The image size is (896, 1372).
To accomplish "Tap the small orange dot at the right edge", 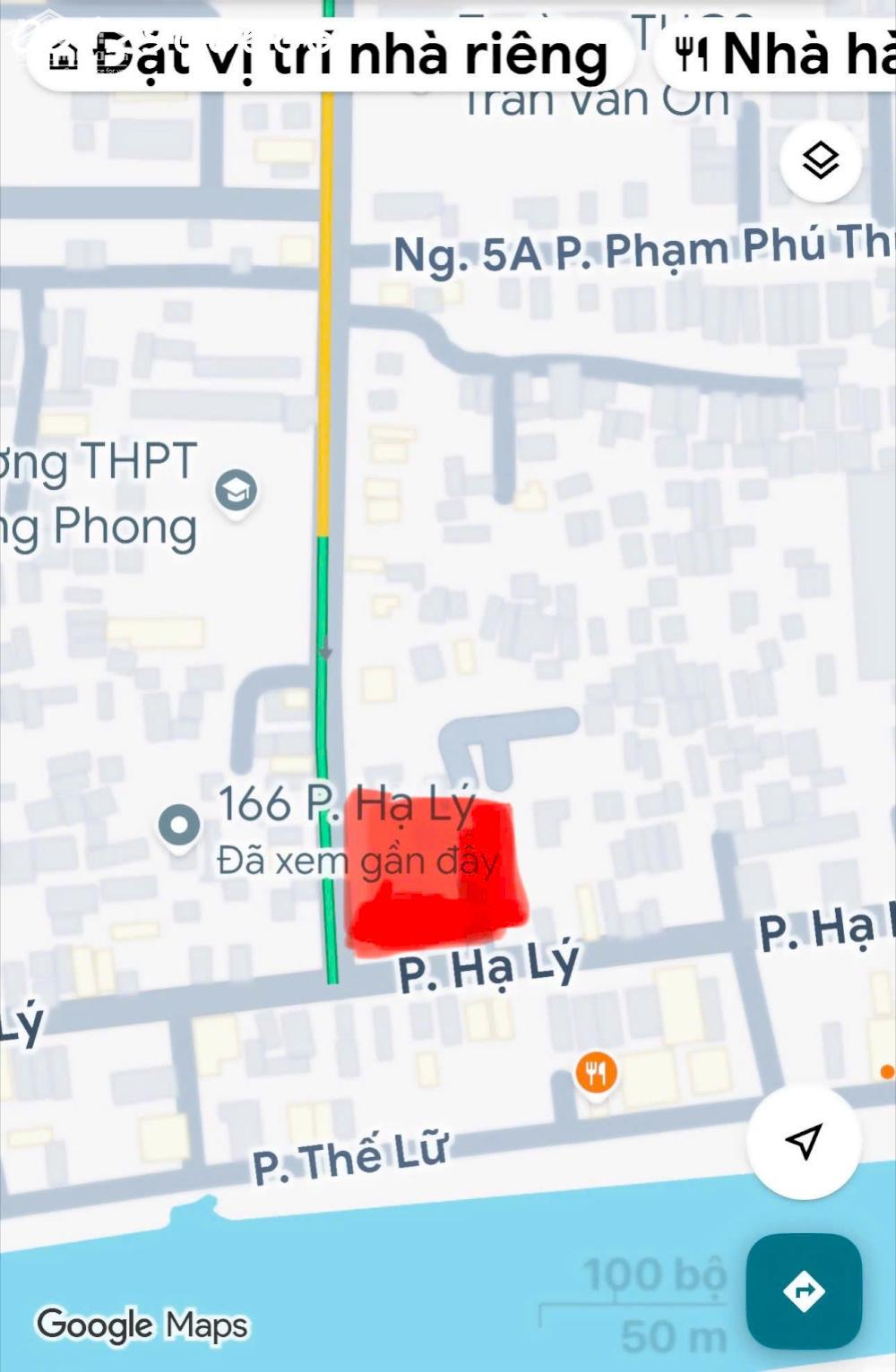I will tap(888, 1073).
